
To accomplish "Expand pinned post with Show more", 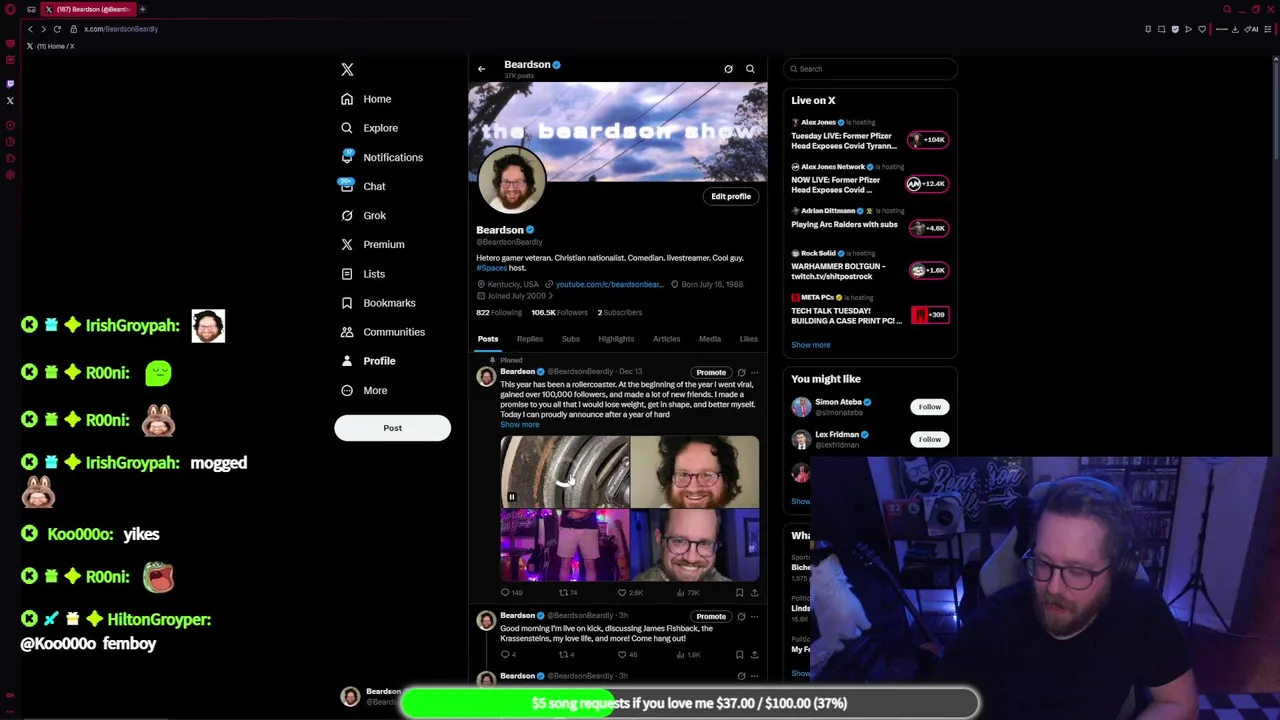I will pos(519,425).
